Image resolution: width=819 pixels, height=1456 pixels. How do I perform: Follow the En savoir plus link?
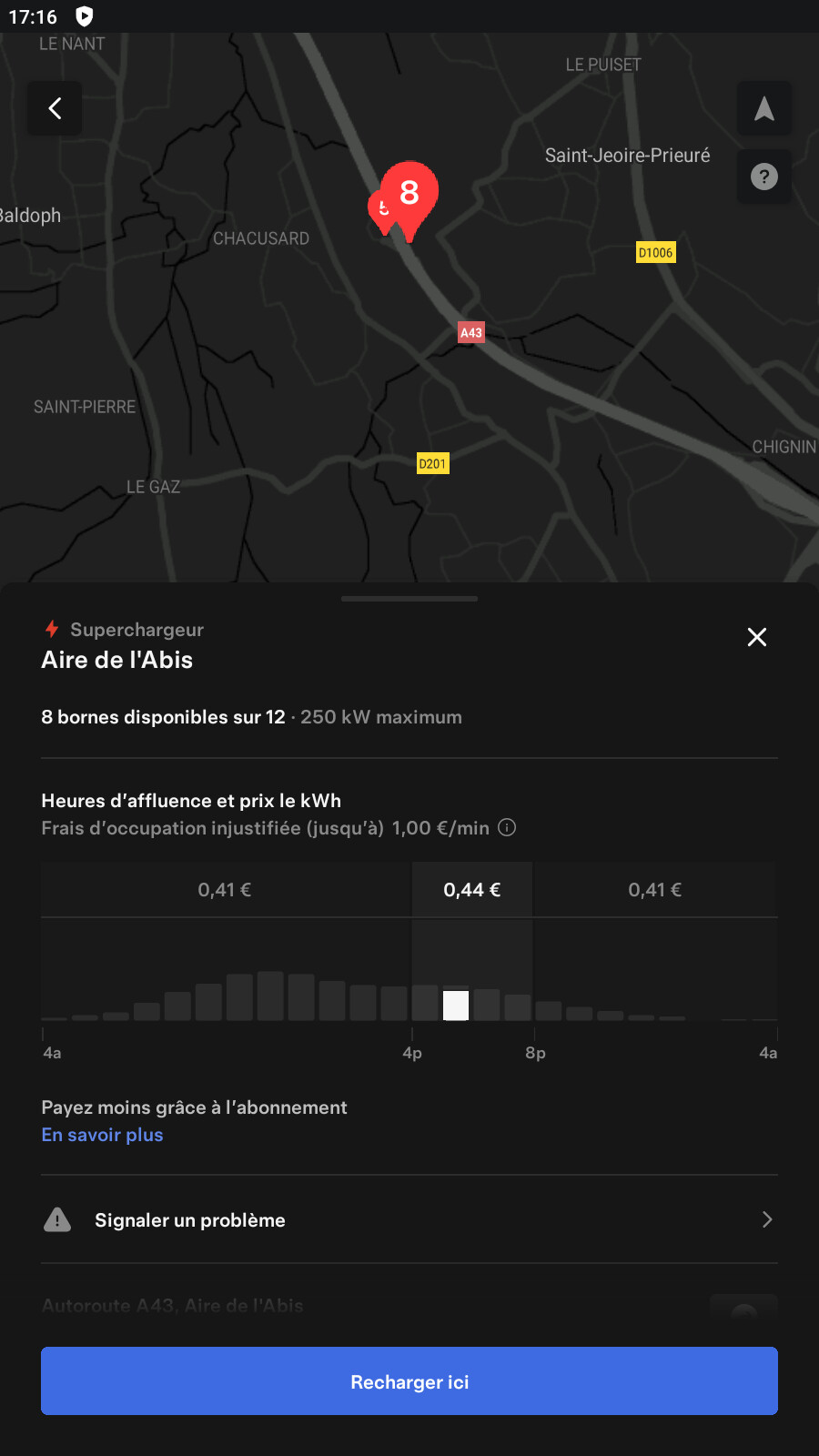pyautogui.click(x=102, y=1135)
